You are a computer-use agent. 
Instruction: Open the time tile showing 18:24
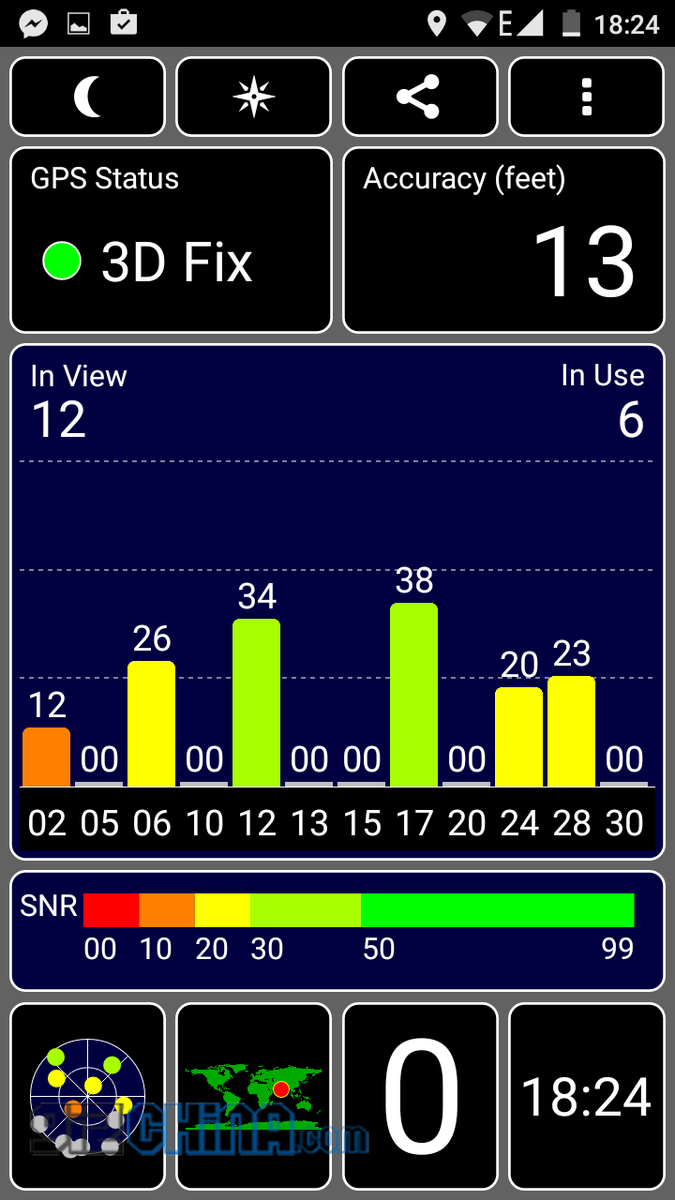point(587,1097)
